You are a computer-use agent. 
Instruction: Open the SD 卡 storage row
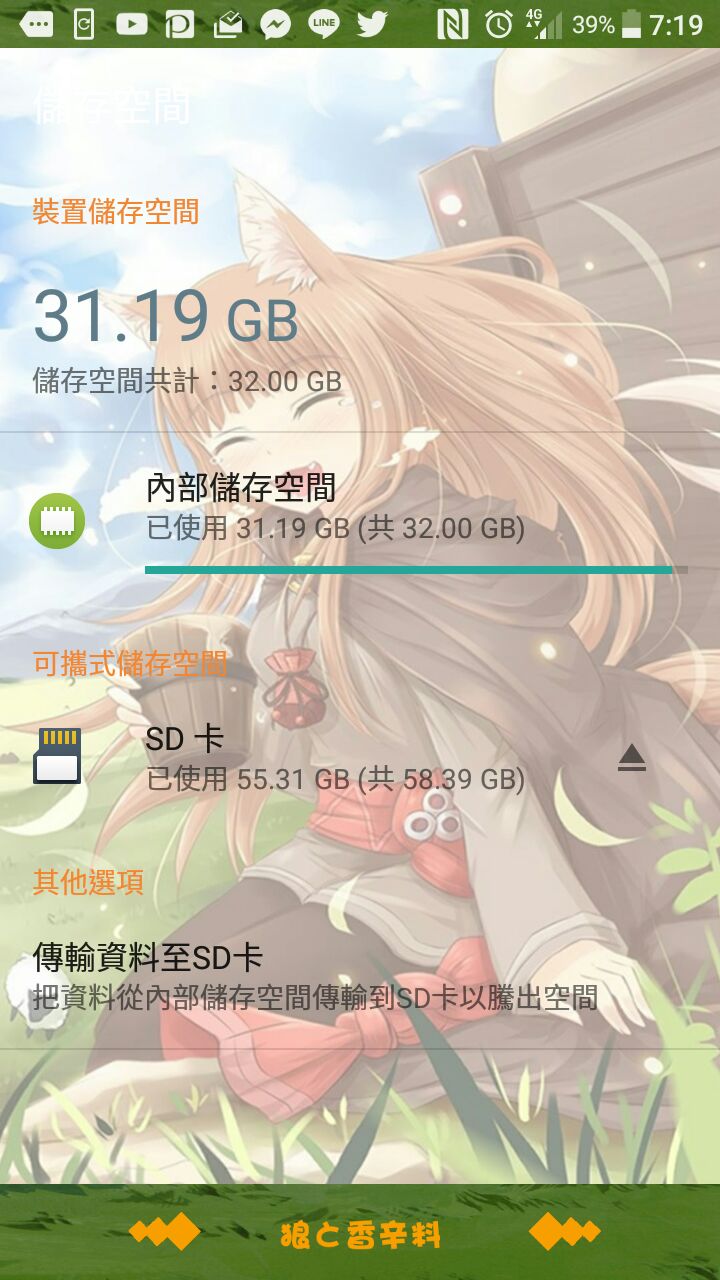(x=335, y=757)
